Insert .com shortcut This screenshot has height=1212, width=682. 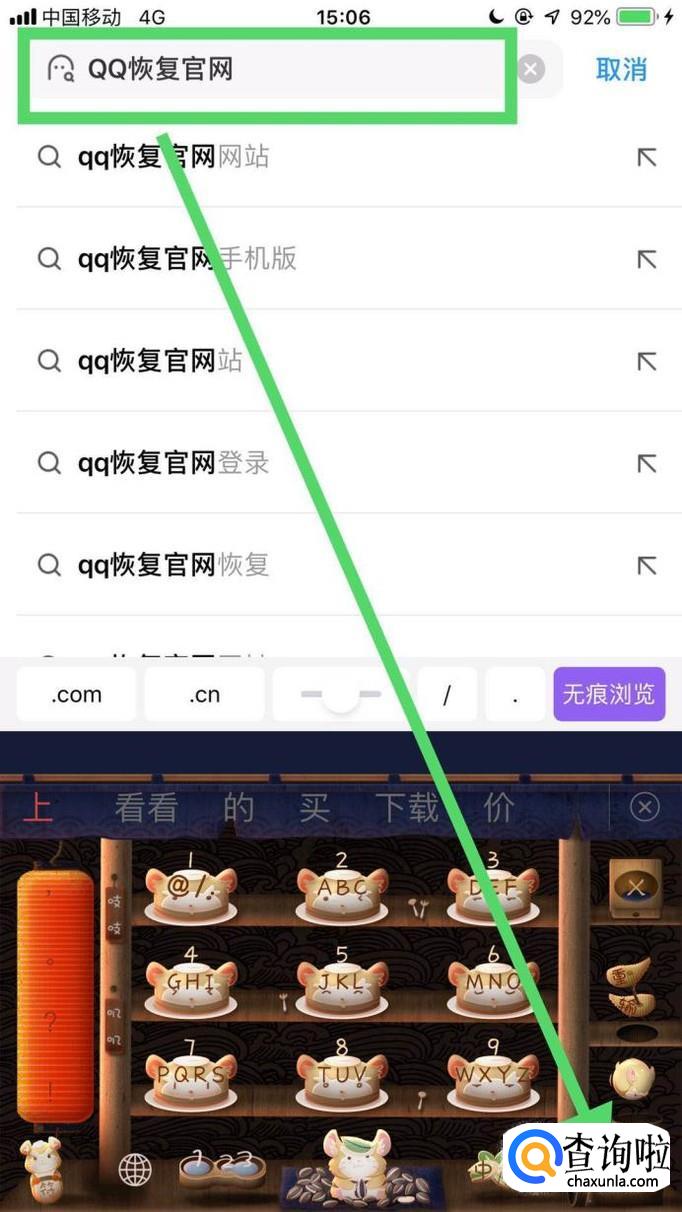(x=76, y=695)
